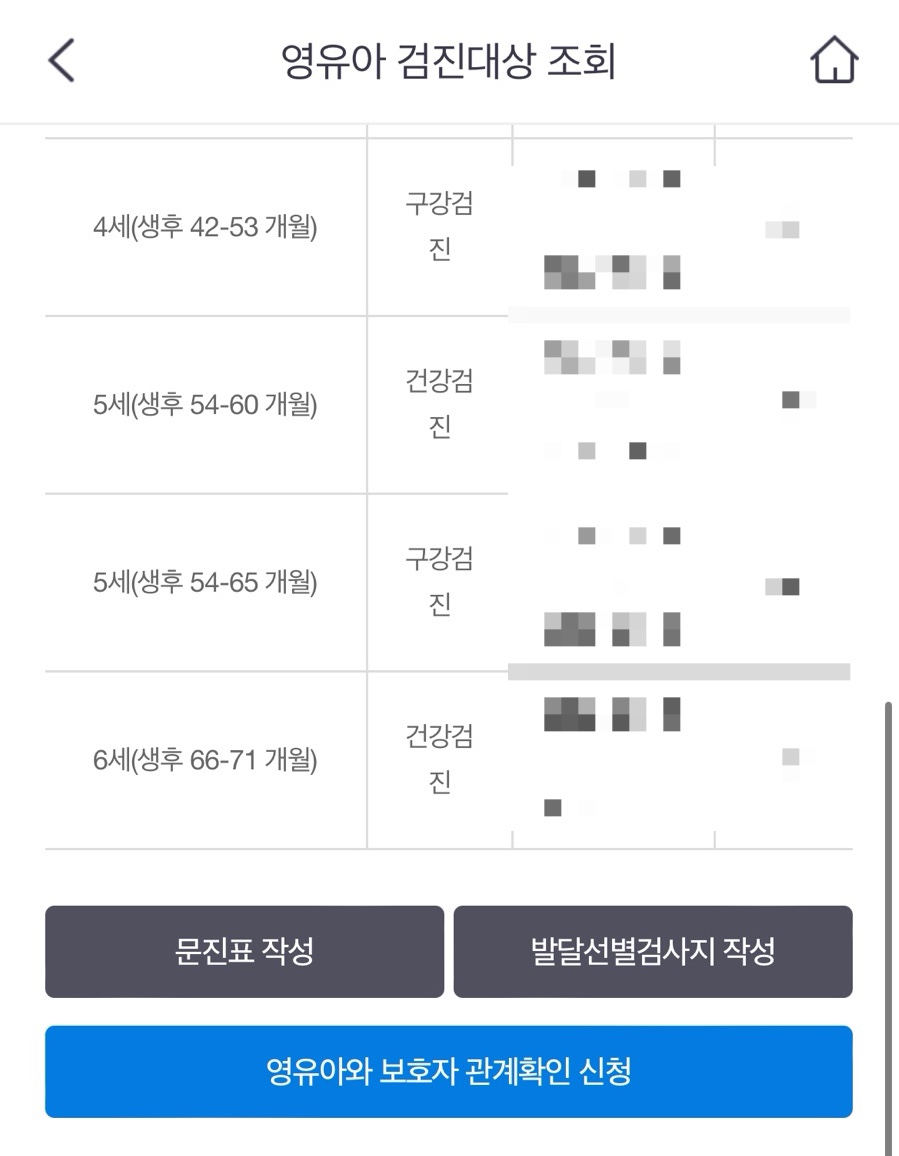Go back using the arrow icon

[62, 62]
